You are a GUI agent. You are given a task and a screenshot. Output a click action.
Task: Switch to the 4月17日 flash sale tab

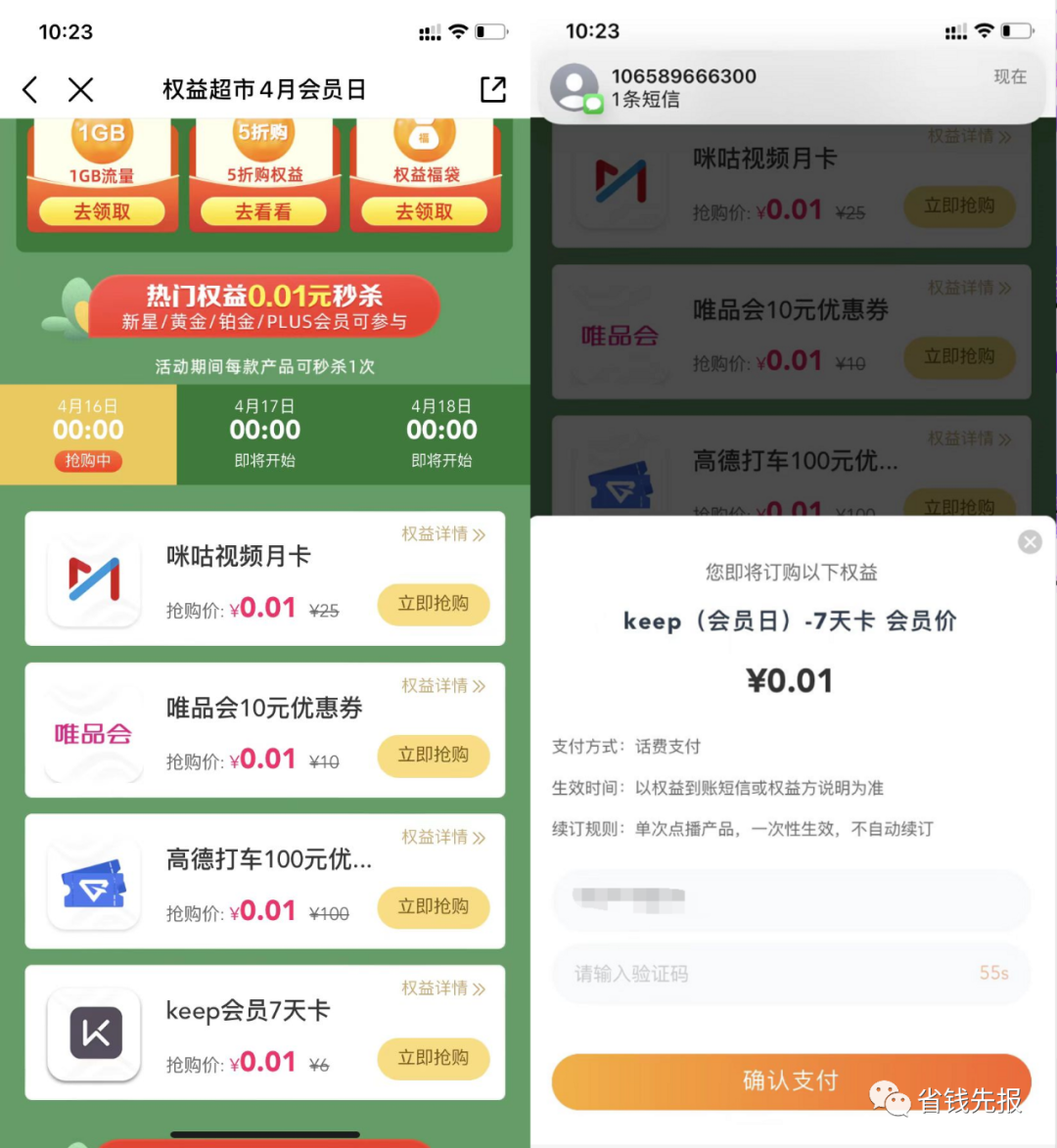pos(265,434)
